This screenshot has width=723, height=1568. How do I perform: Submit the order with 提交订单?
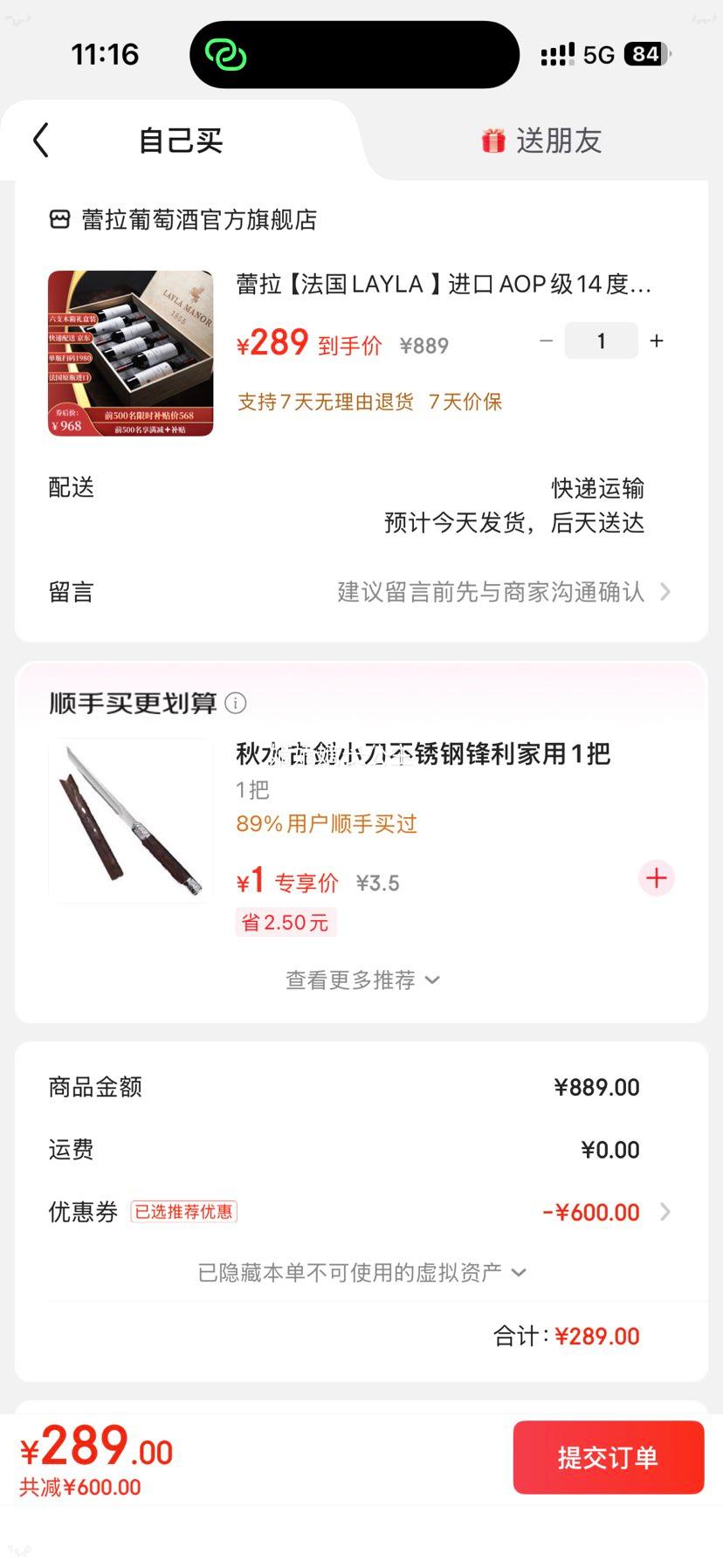[x=608, y=1457]
